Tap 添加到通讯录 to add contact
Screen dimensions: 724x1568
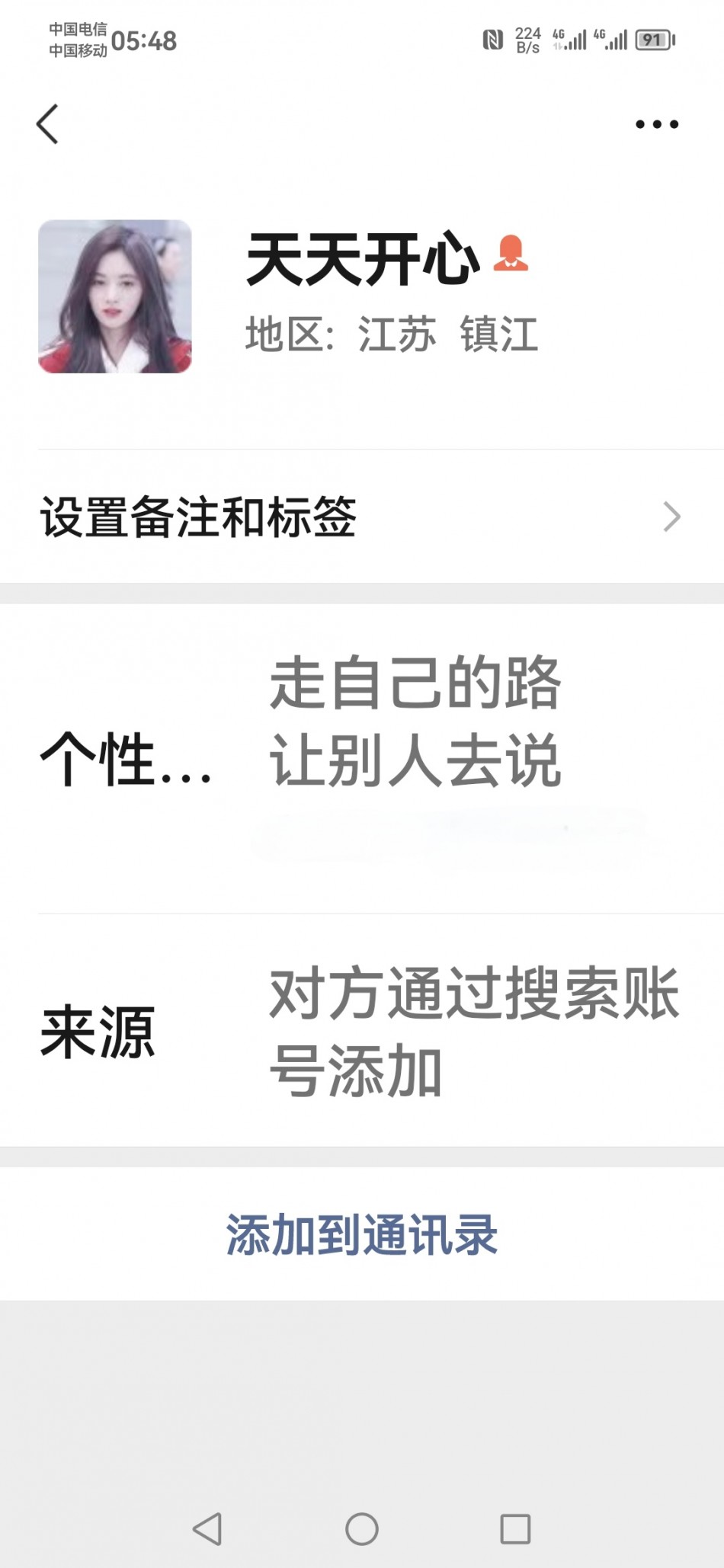(361, 1234)
